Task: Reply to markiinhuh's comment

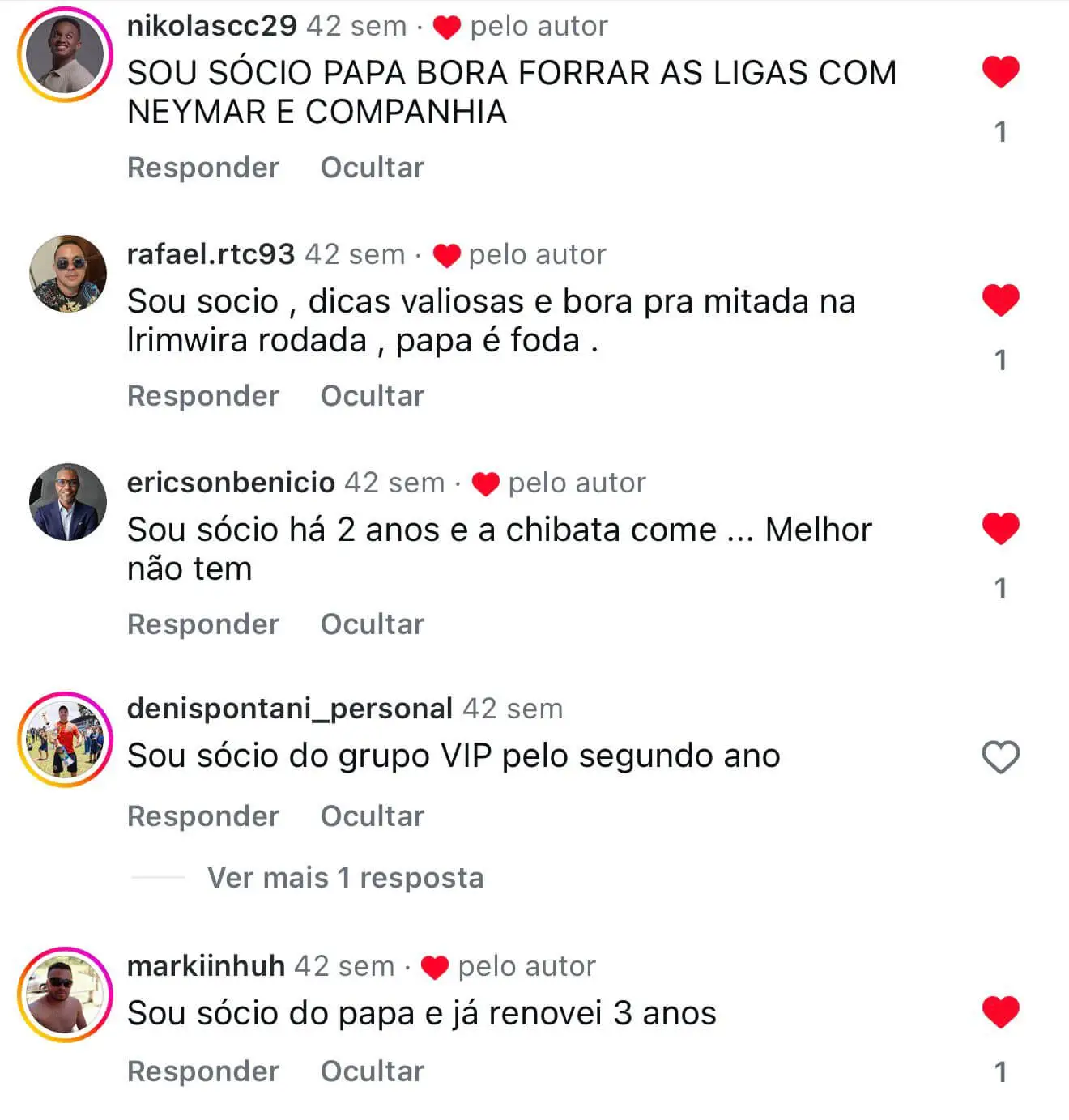Action: [x=203, y=1071]
